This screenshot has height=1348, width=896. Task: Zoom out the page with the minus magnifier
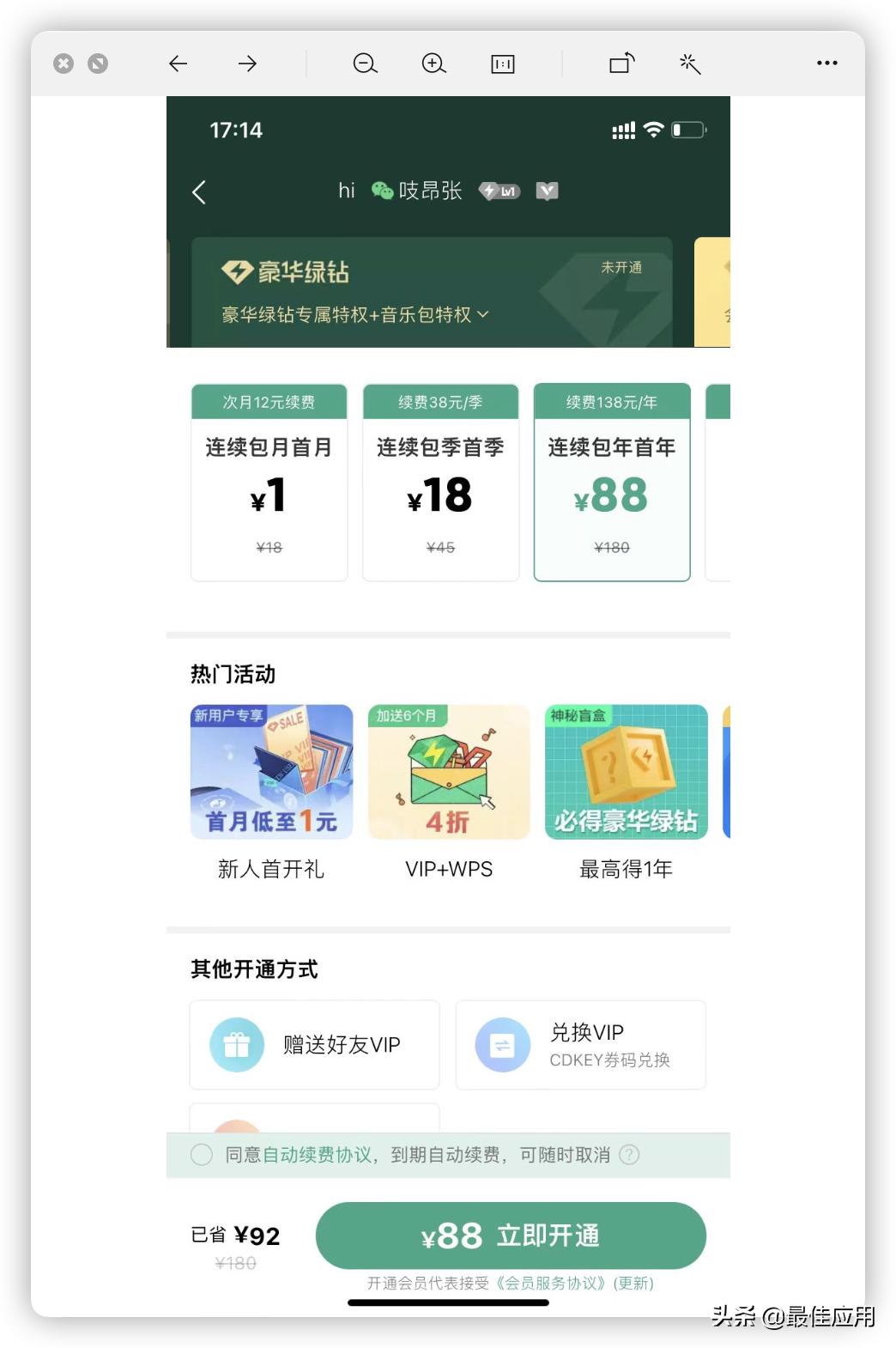(x=364, y=64)
